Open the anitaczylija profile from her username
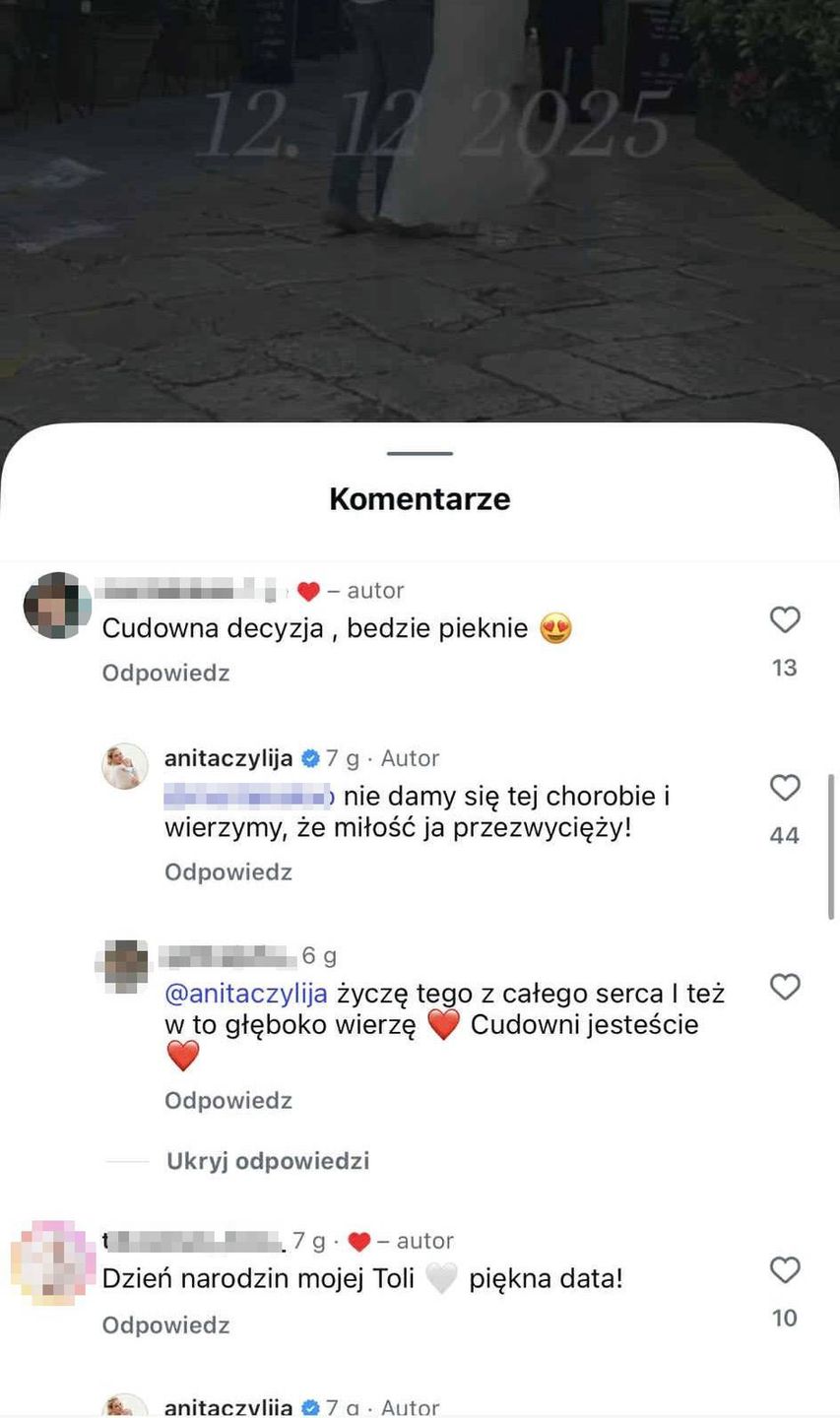The image size is (840, 1418). pos(228,758)
